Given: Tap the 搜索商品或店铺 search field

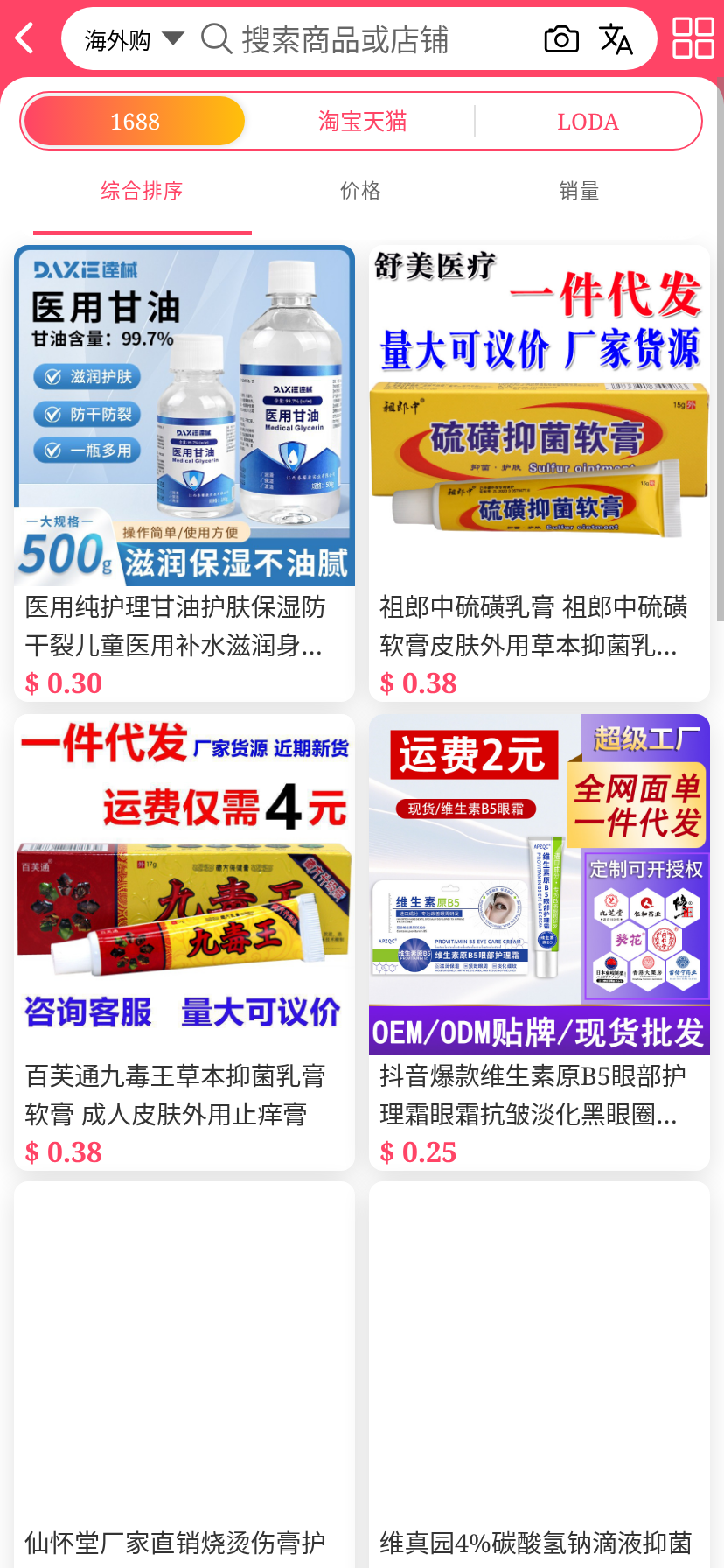Looking at the screenshot, I should (367, 39).
